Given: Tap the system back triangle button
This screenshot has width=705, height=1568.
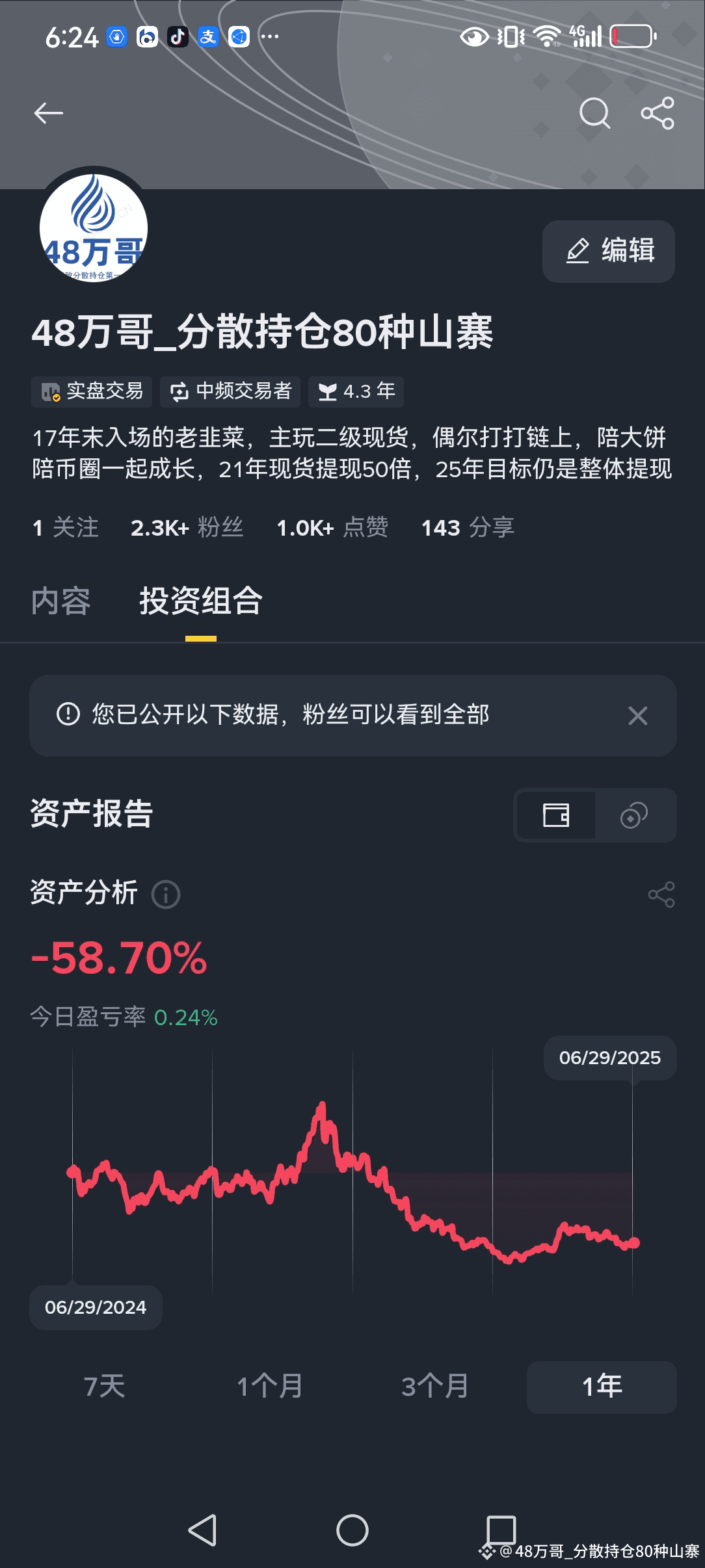Looking at the screenshot, I should tap(203, 1530).
